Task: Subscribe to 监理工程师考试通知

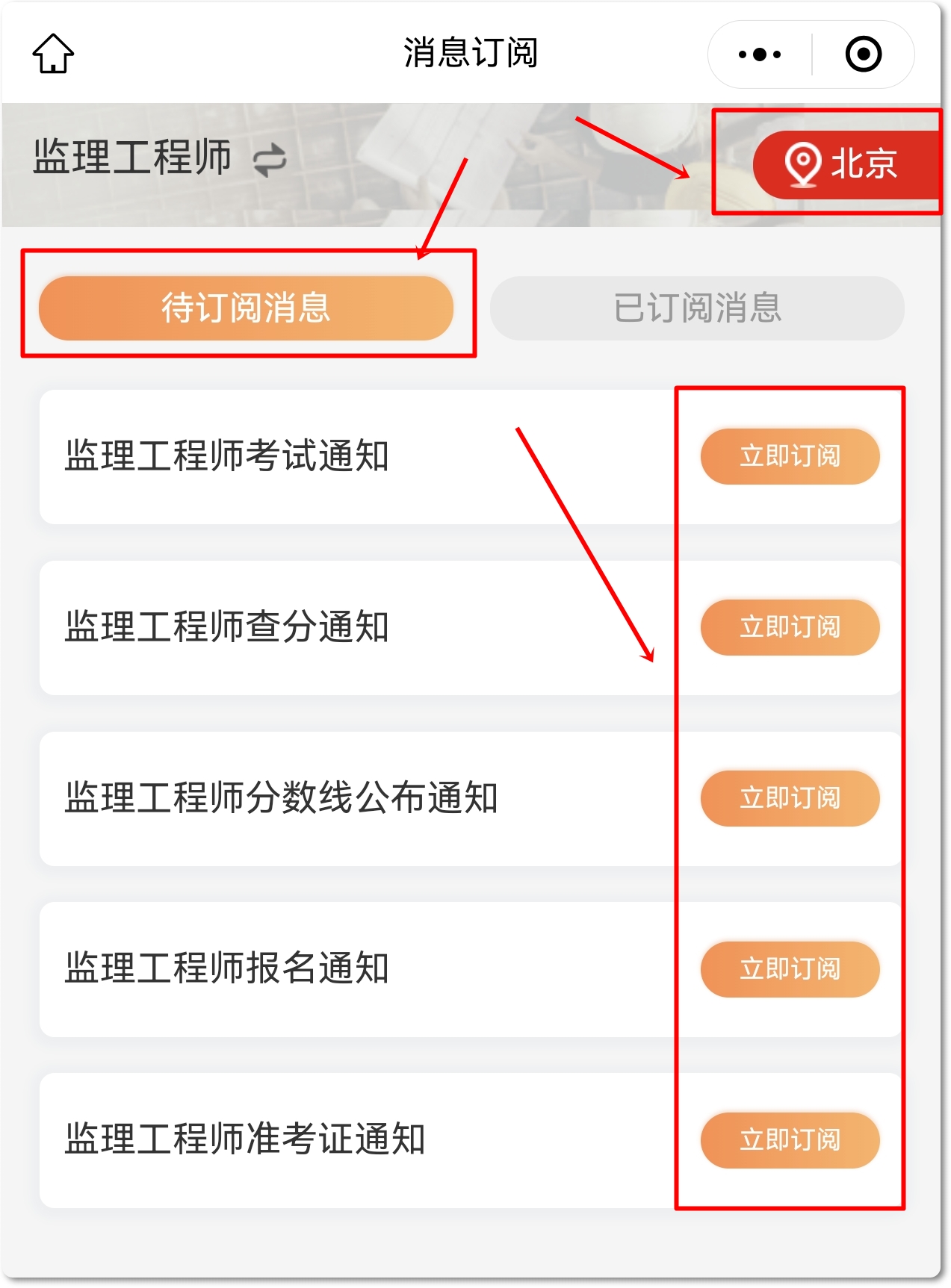Action: pos(790,456)
